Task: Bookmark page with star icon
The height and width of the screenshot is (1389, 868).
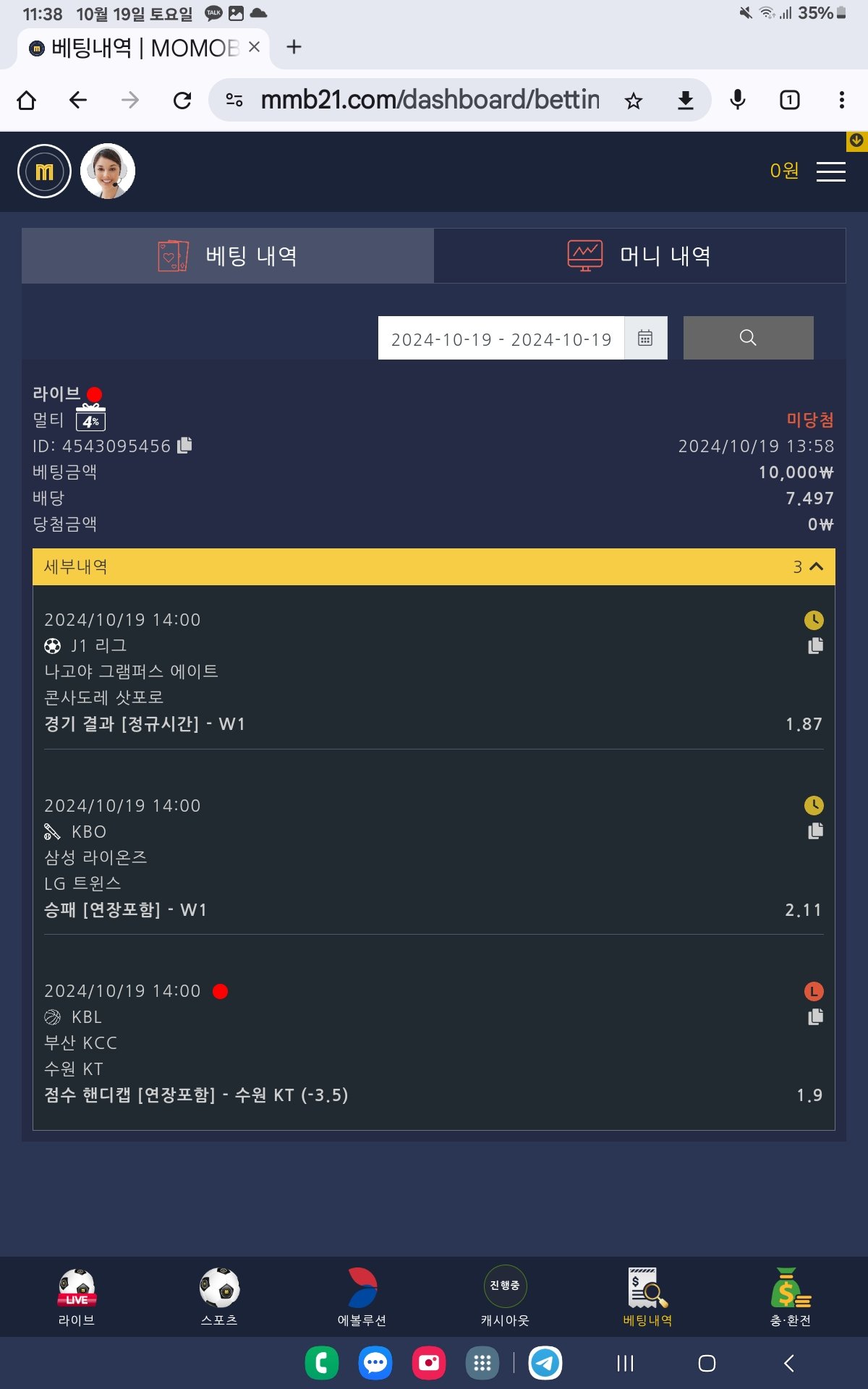Action: (x=634, y=101)
